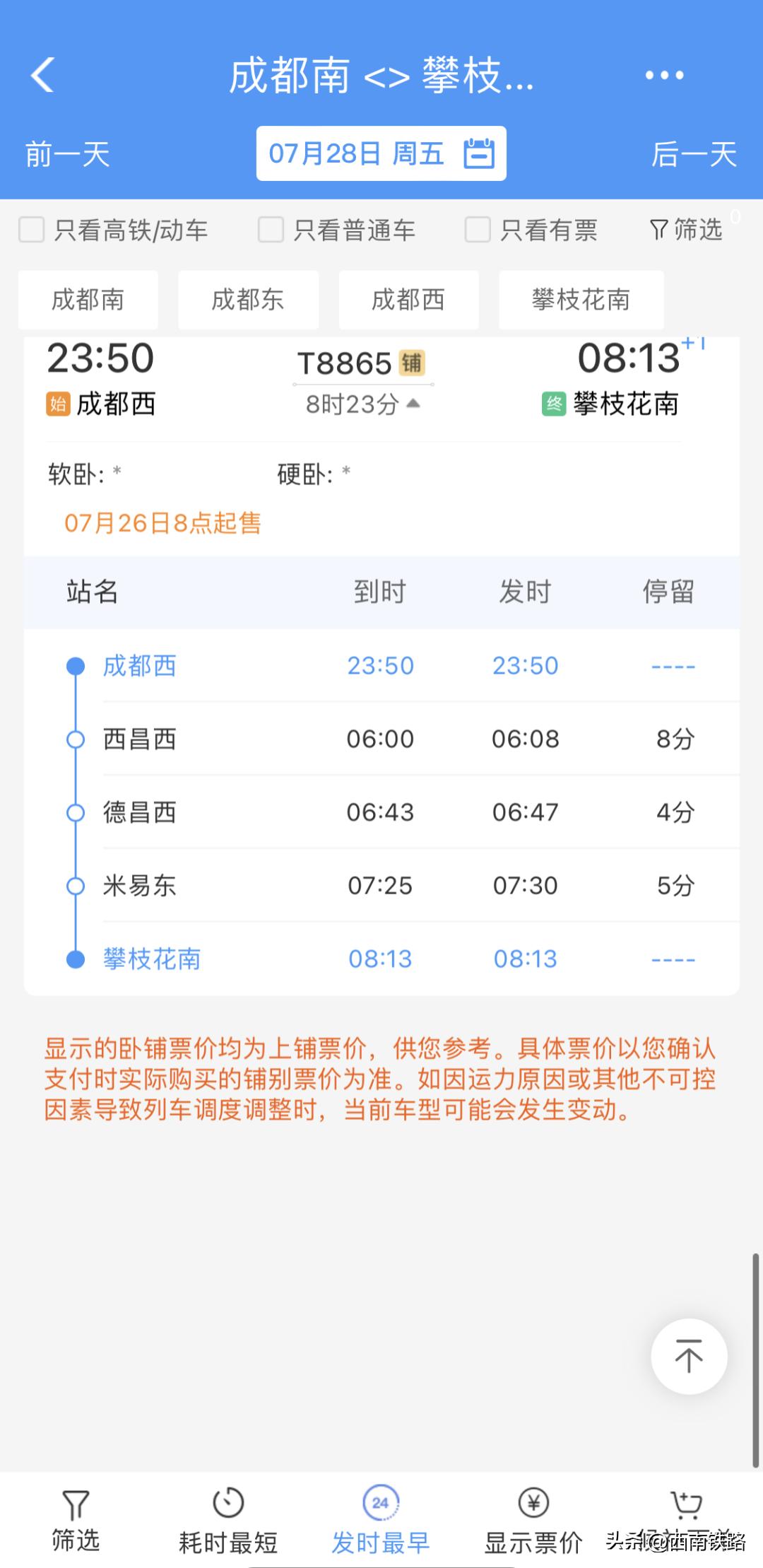Open the 07月28日 周五 date selector
This screenshot has width=763, height=1568.
(360, 154)
